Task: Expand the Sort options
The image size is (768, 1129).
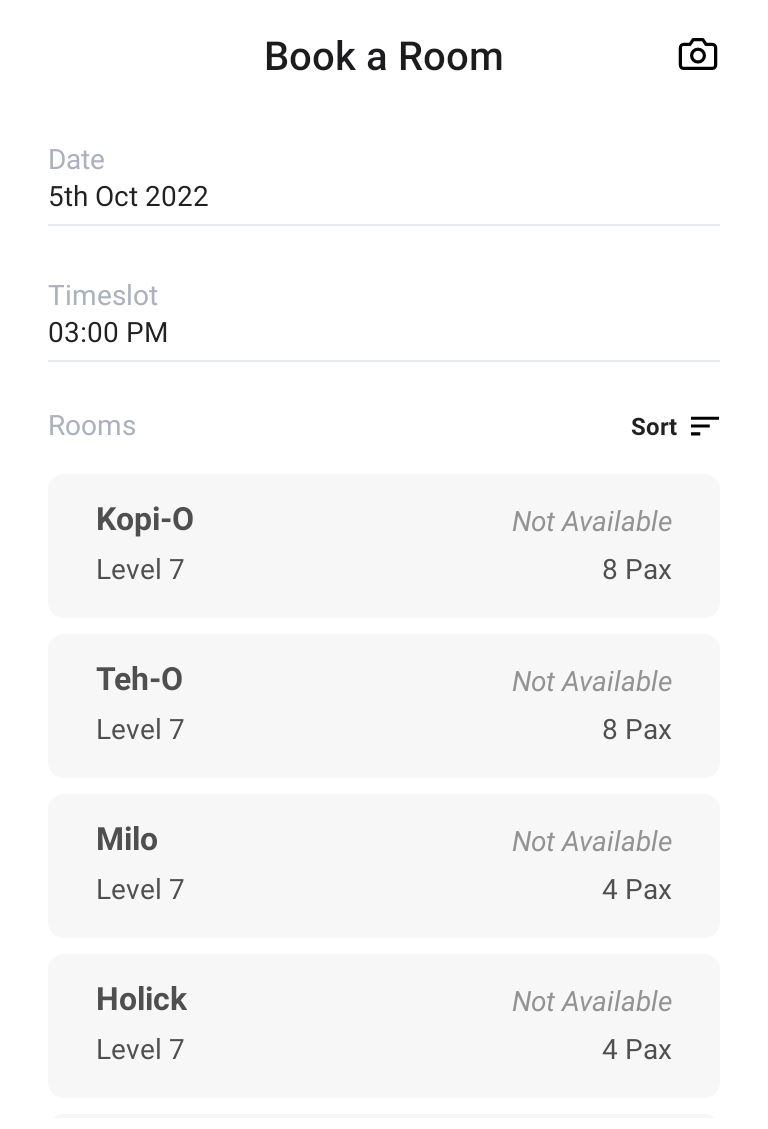Action: (675, 426)
